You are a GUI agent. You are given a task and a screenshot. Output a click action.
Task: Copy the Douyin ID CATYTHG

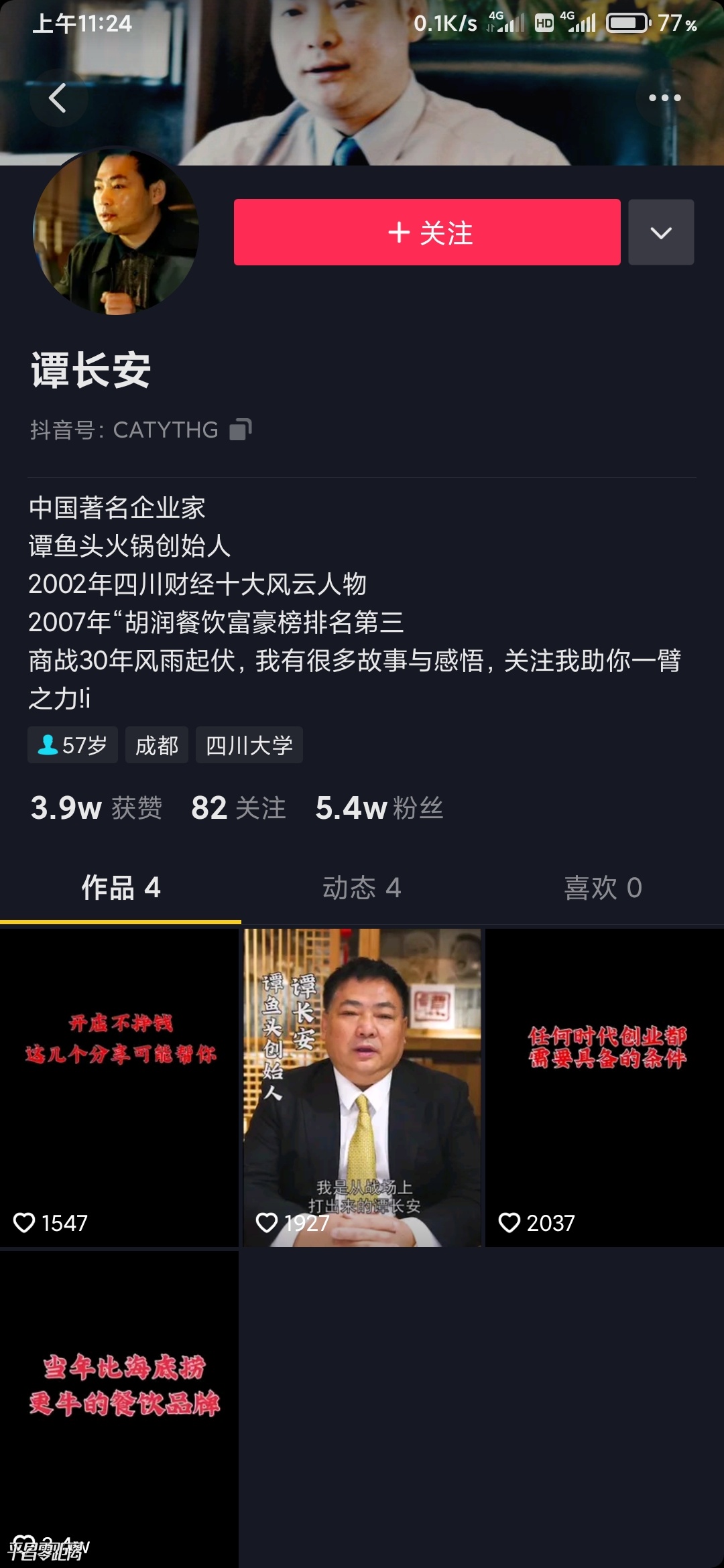click(x=241, y=430)
